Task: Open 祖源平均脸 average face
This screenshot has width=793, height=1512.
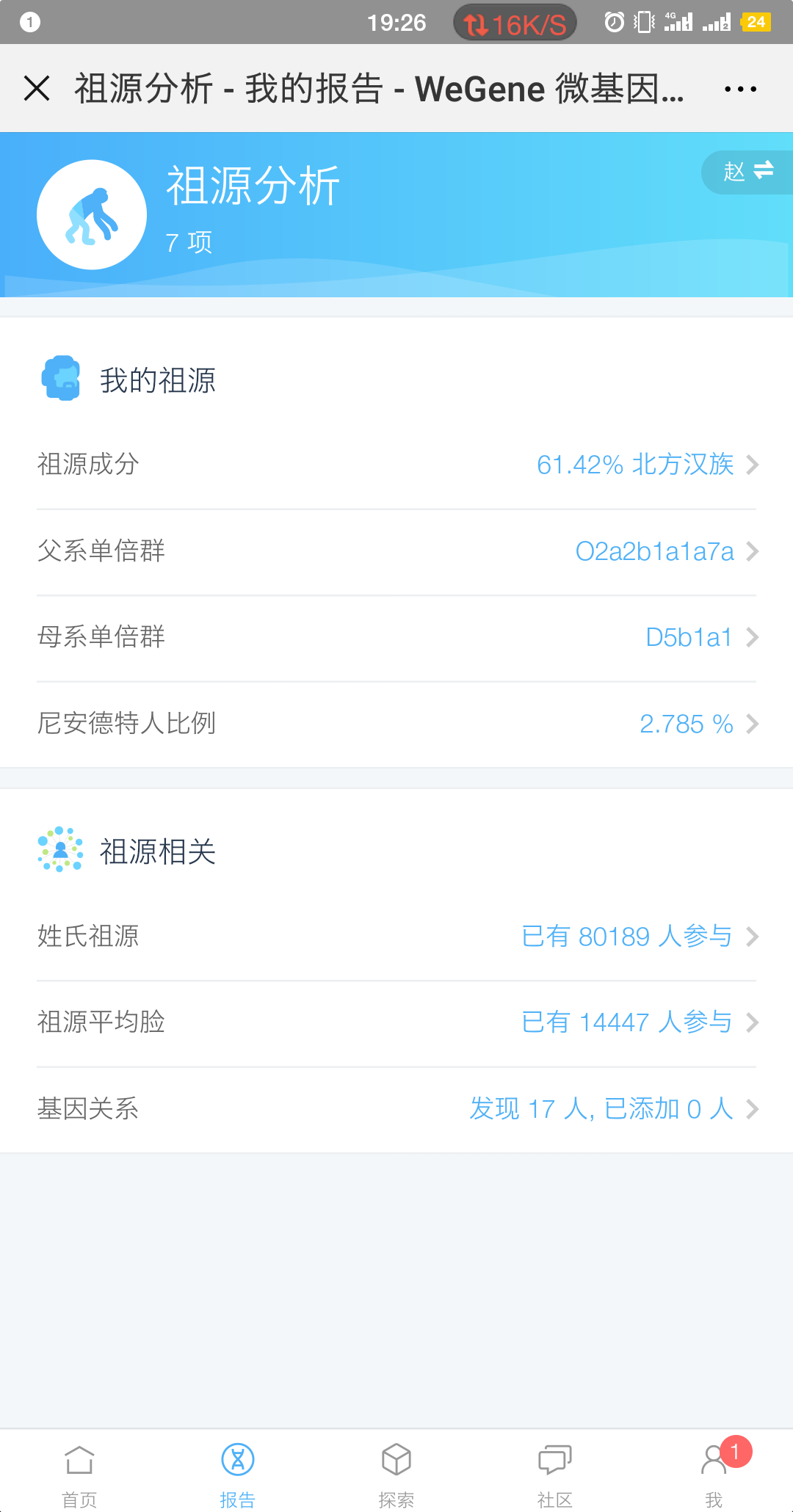Action: coord(396,1022)
